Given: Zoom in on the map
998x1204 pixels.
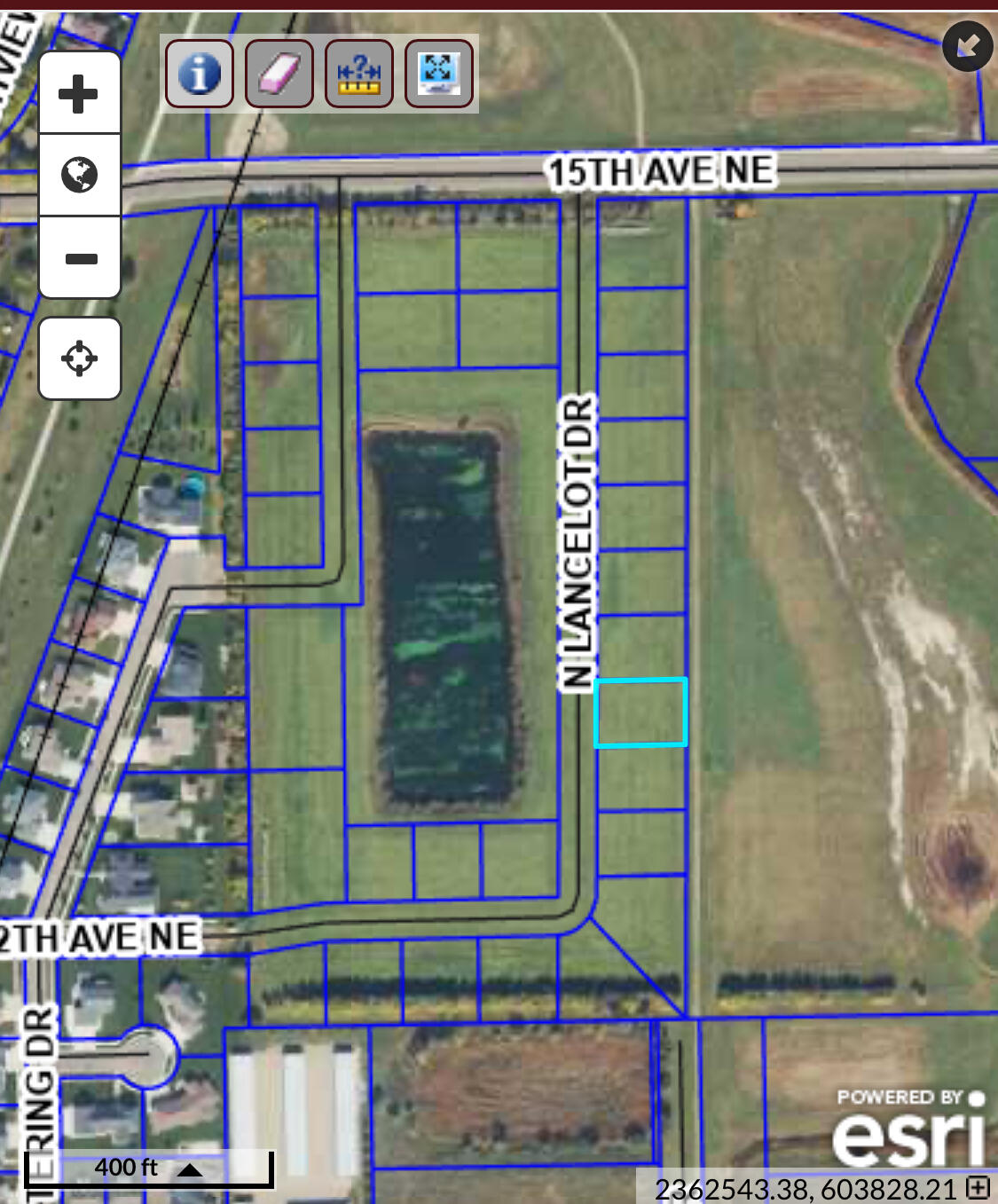Looking at the screenshot, I should click(79, 93).
